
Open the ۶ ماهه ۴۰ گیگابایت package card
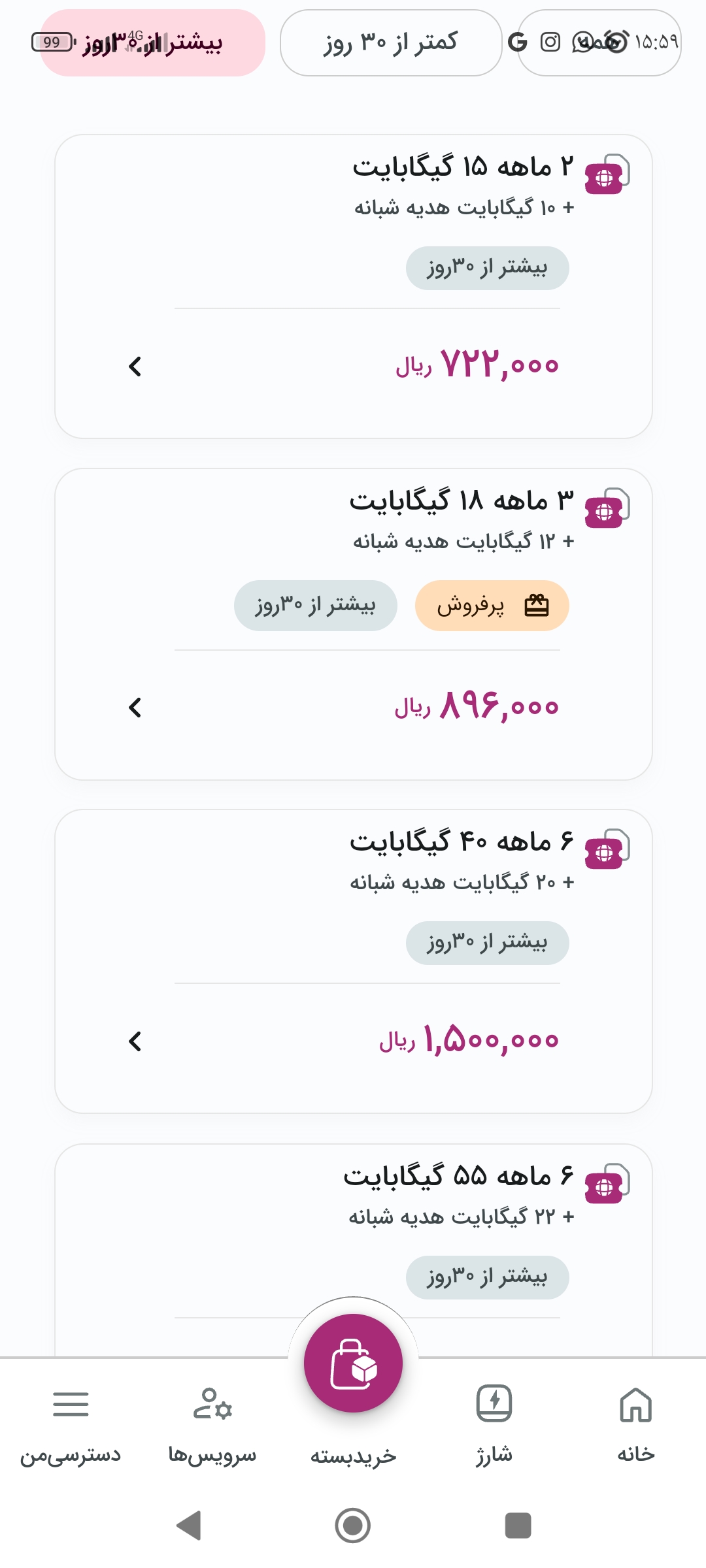(x=354, y=961)
